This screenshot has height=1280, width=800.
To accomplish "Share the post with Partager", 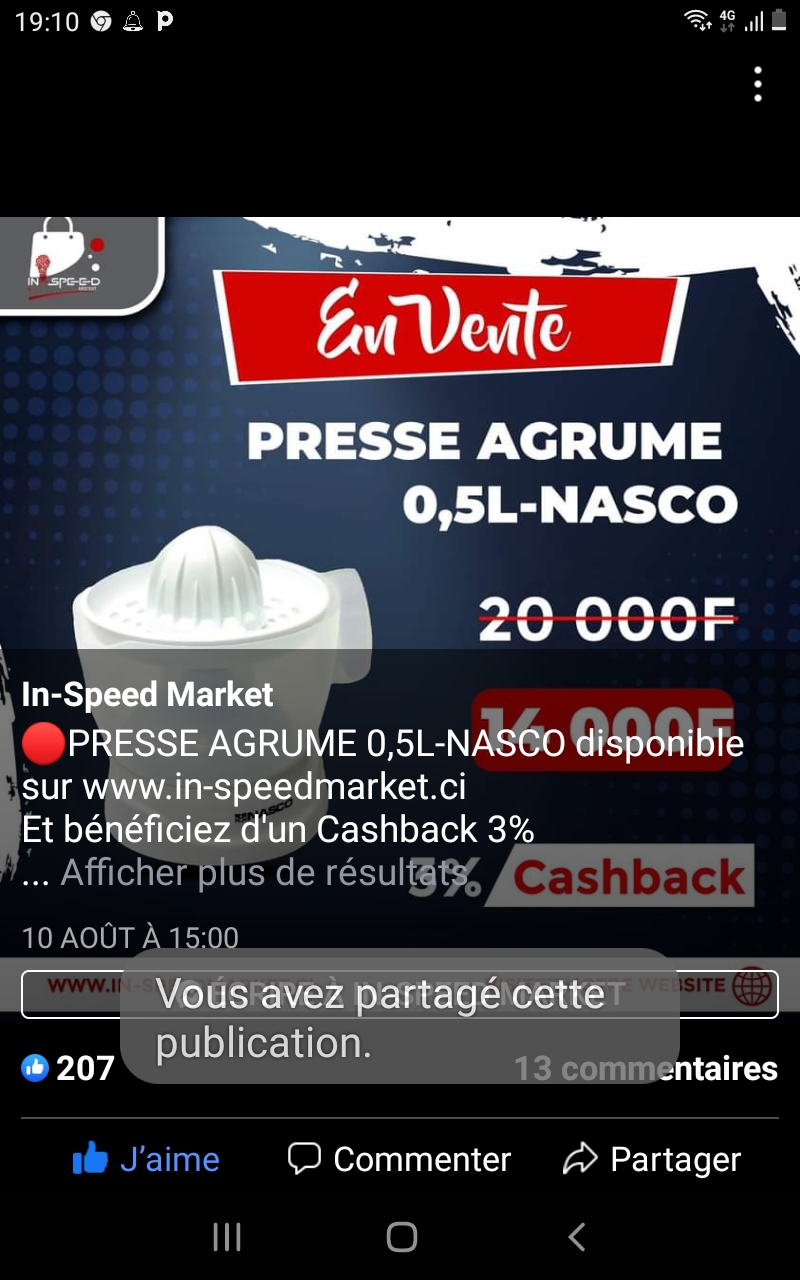I will (x=652, y=1159).
